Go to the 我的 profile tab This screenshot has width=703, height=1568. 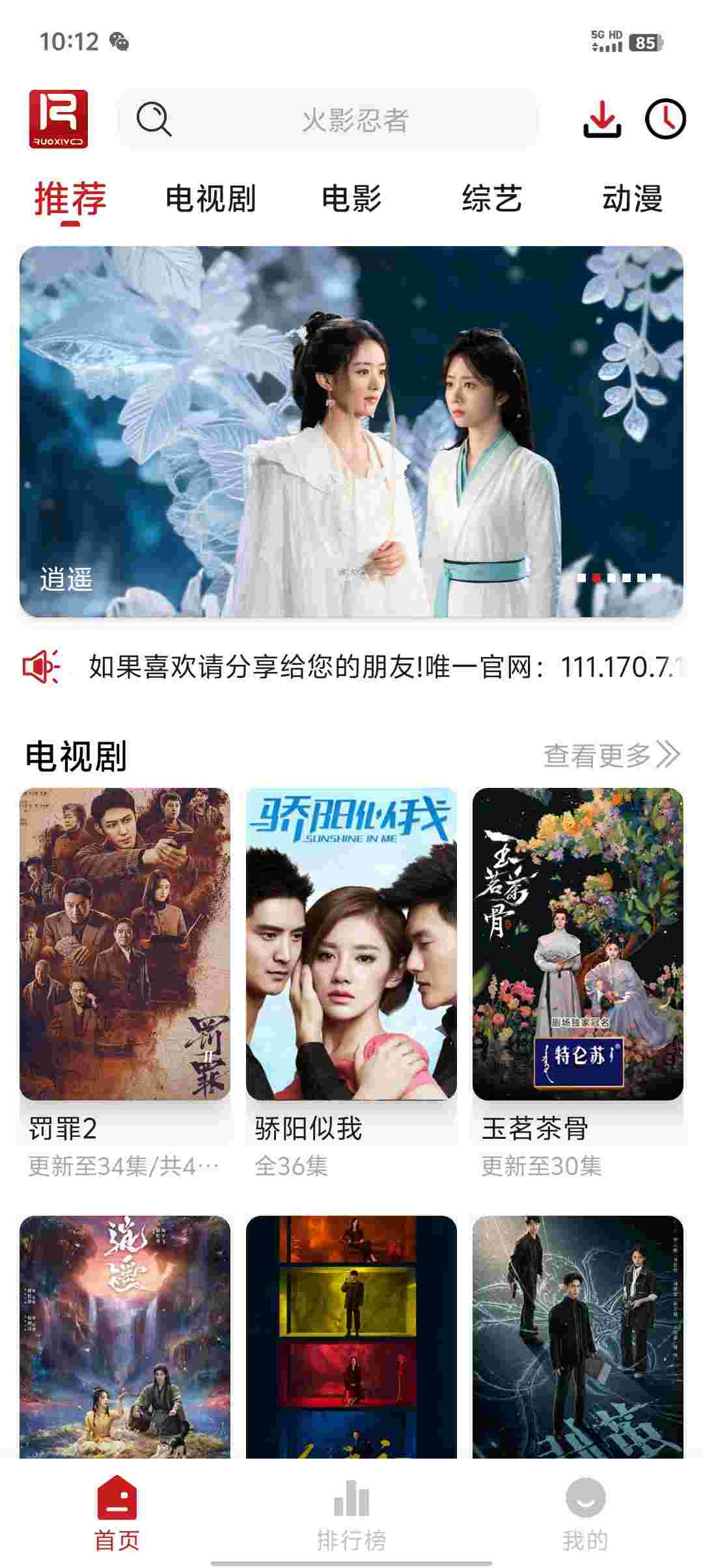pyautogui.click(x=585, y=1512)
